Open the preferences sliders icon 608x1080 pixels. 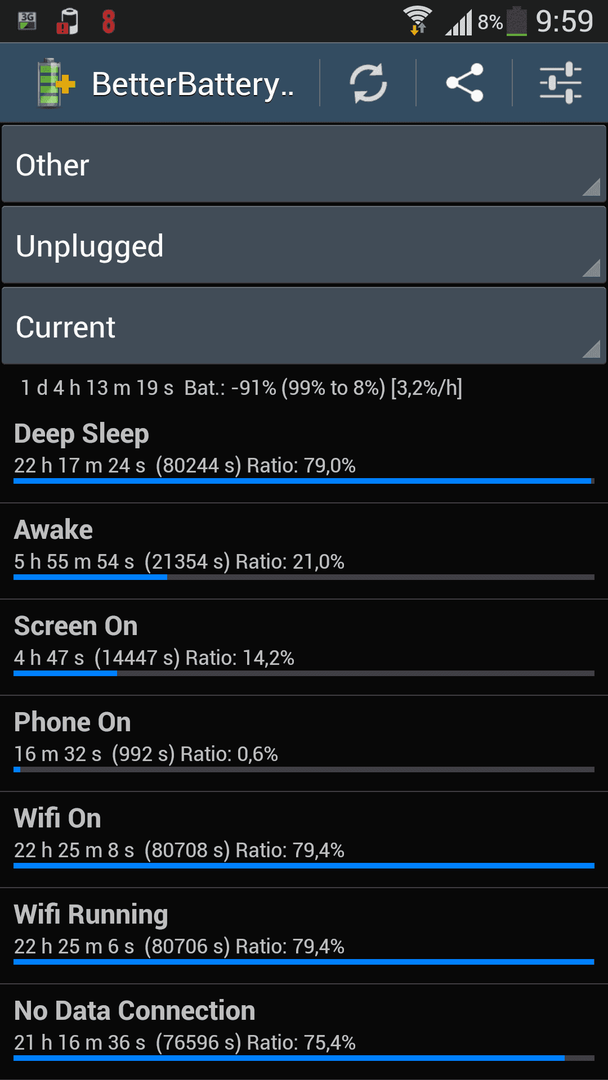(x=560, y=83)
